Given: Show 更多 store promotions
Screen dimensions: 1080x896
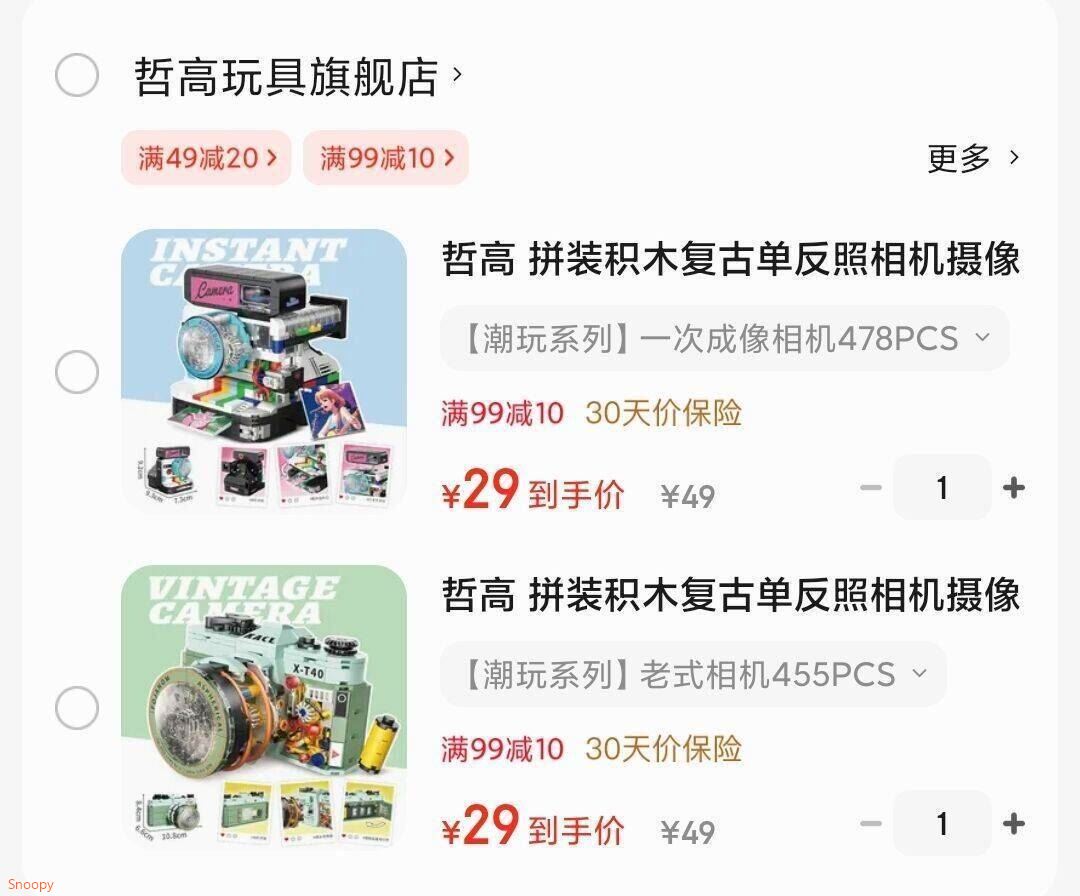Looking at the screenshot, I should coord(972,158).
